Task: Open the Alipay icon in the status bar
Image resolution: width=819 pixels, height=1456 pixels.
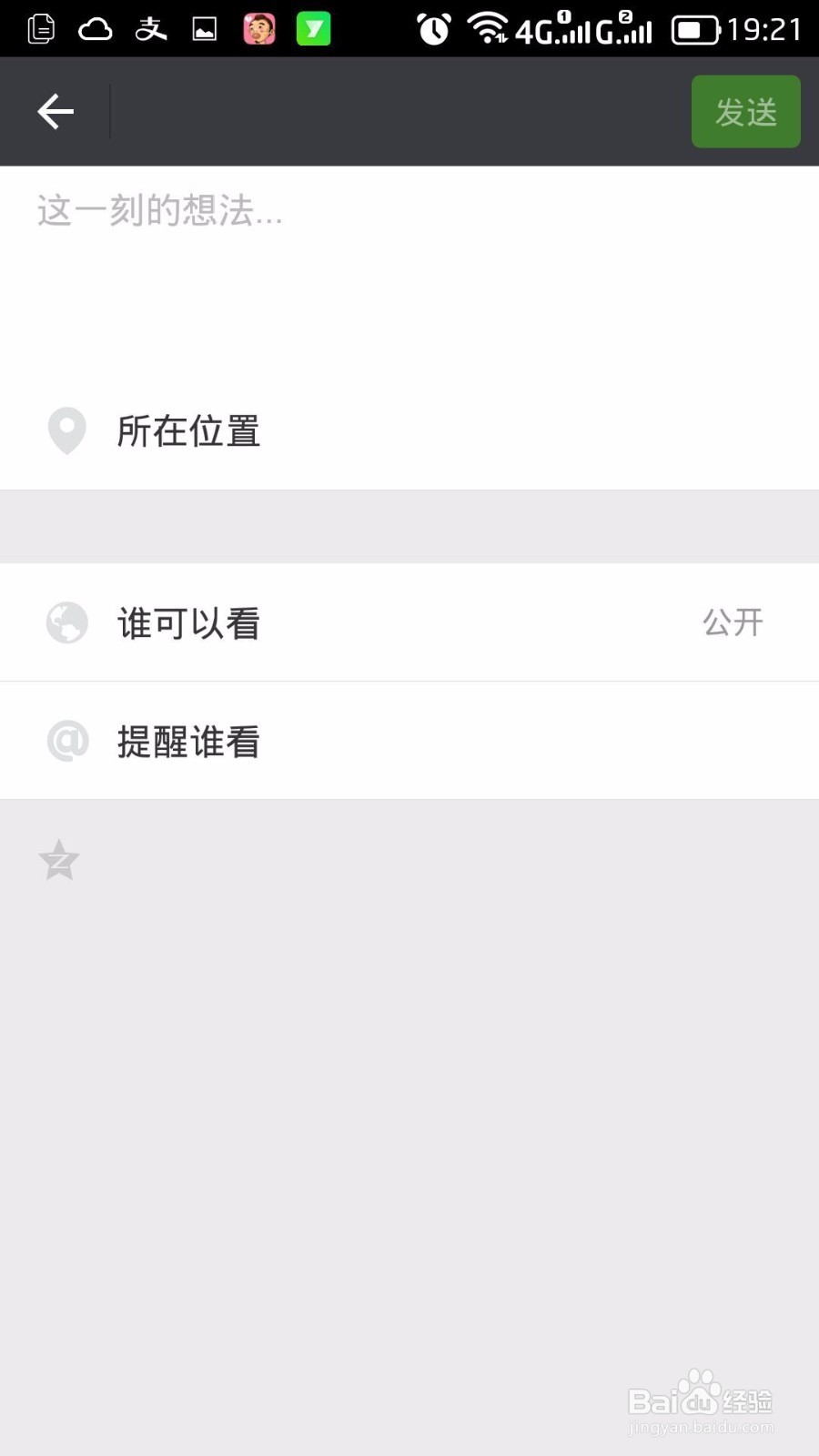Action: click(148, 27)
